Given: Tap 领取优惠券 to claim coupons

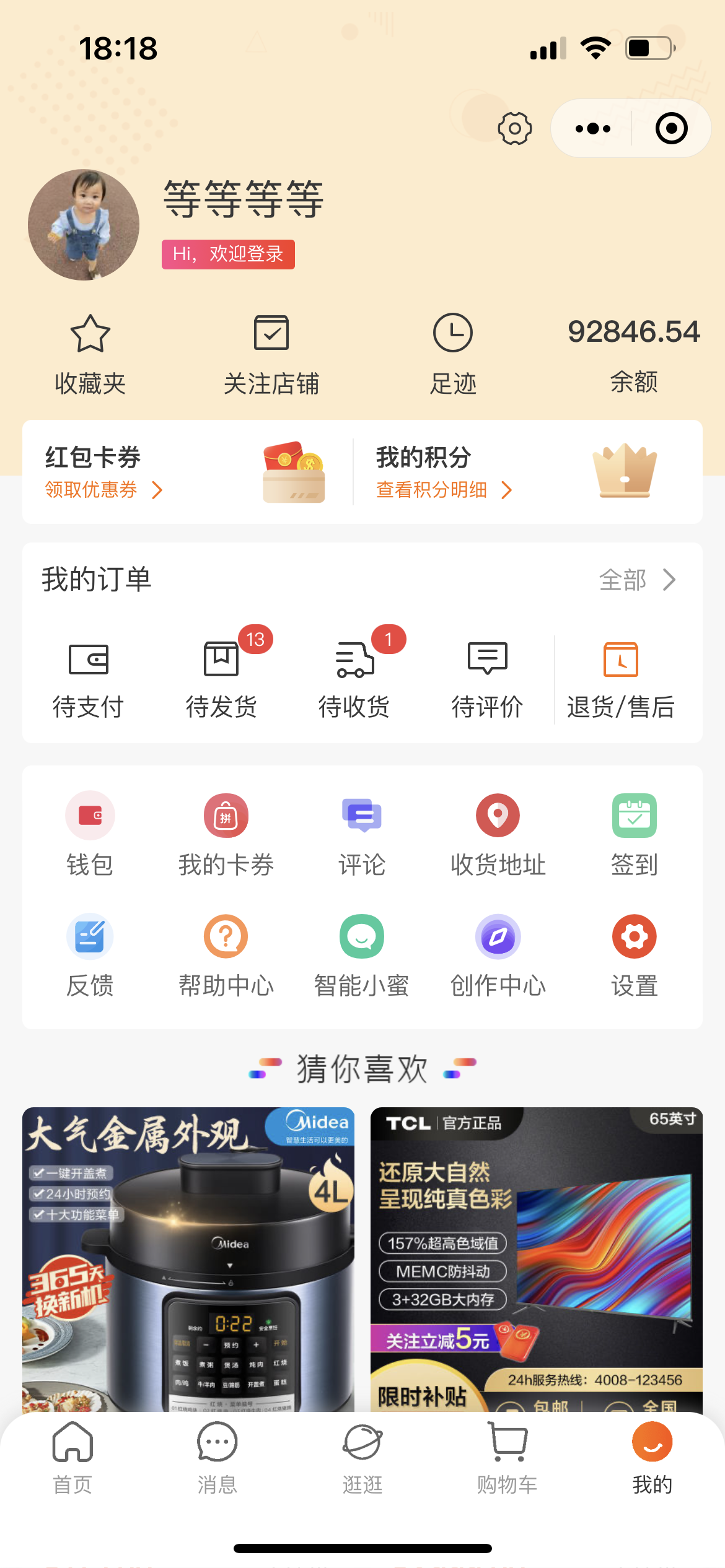Looking at the screenshot, I should coord(103,490).
